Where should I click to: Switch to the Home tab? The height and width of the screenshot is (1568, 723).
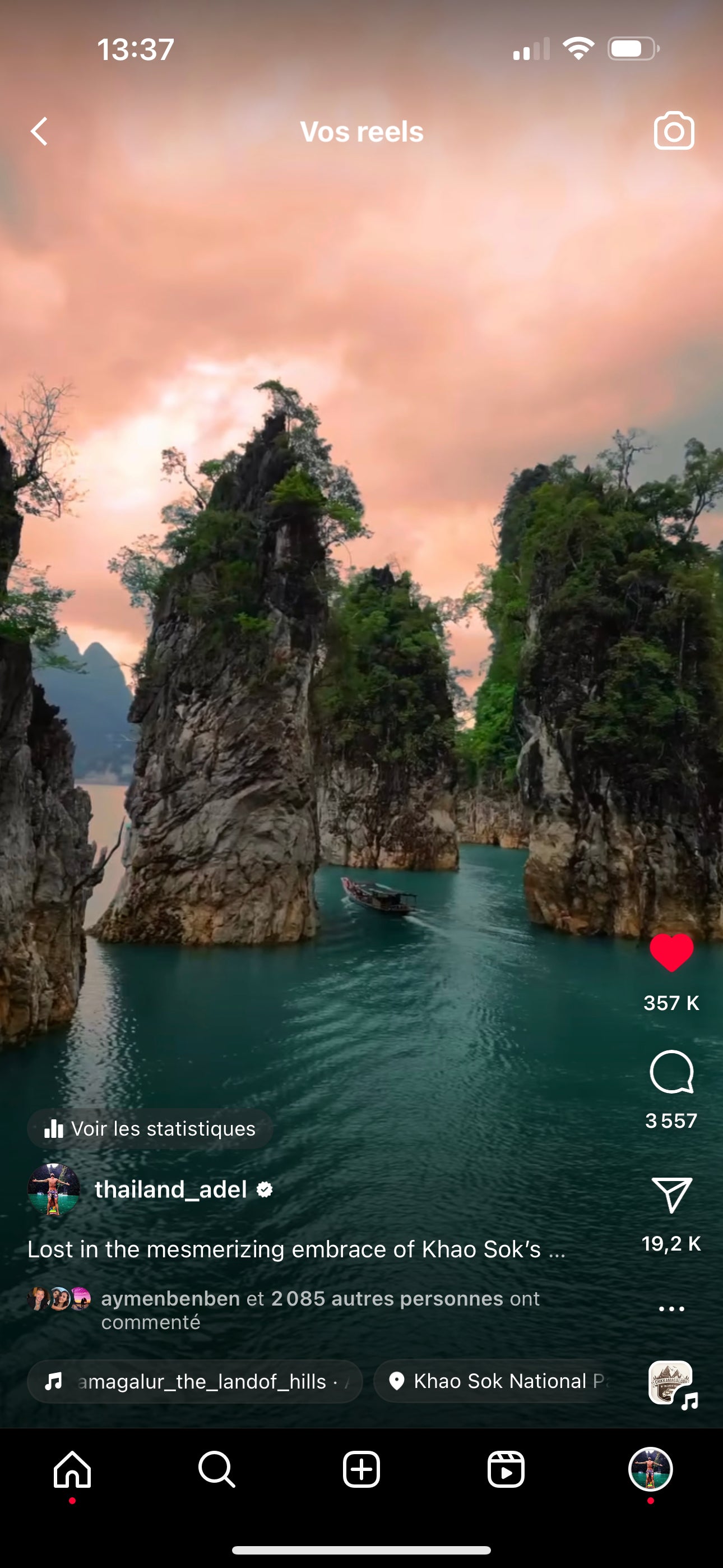[72, 1469]
